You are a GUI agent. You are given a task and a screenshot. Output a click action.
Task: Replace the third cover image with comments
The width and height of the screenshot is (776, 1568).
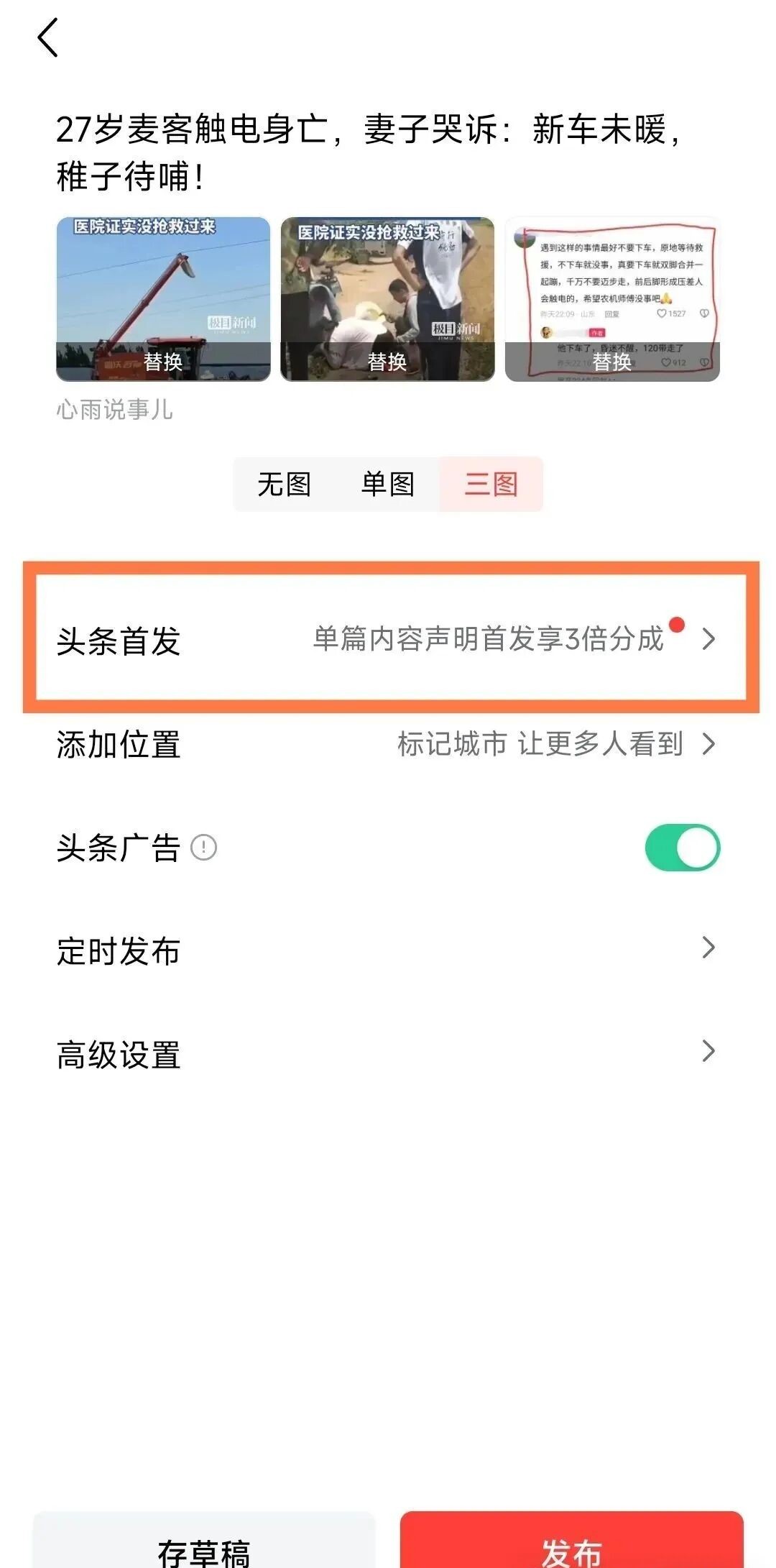(611, 361)
